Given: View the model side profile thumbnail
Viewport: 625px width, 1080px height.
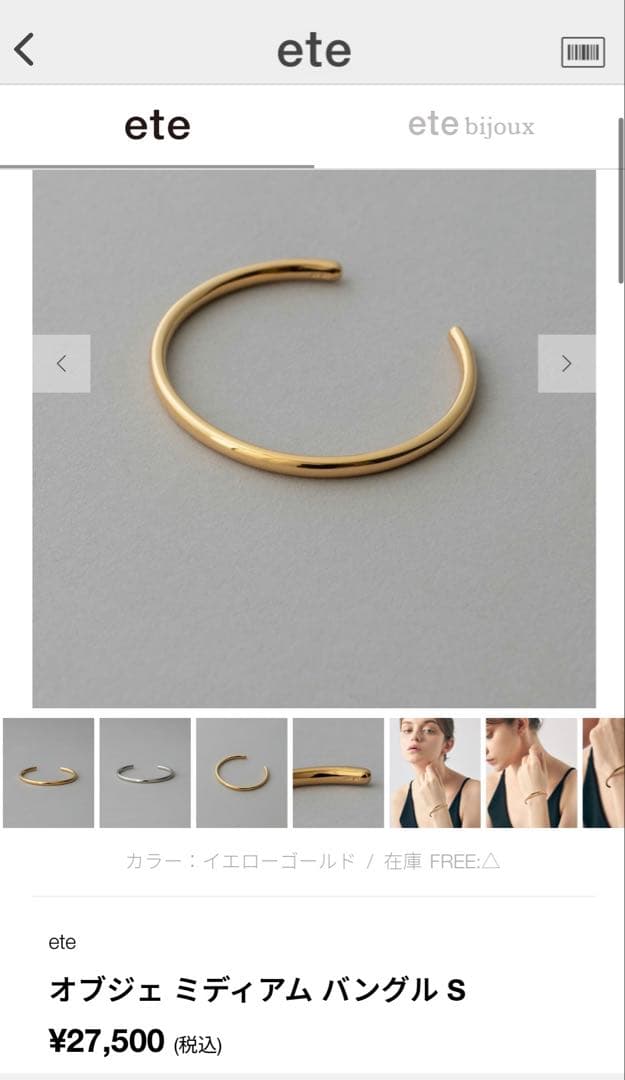Looking at the screenshot, I should tap(531, 773).
